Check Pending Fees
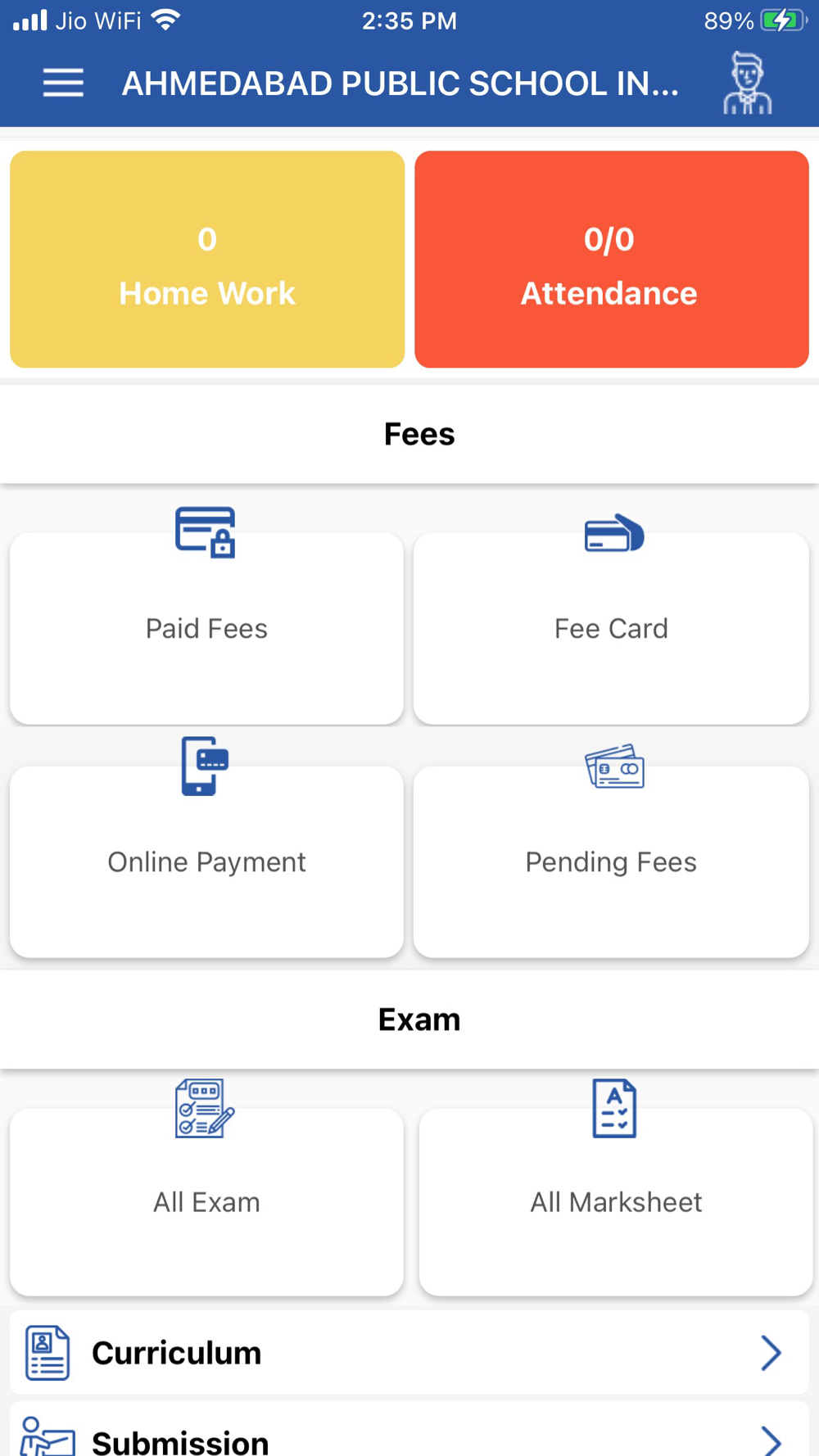Screen dimensions: 819x1456 tap(611, 861)
